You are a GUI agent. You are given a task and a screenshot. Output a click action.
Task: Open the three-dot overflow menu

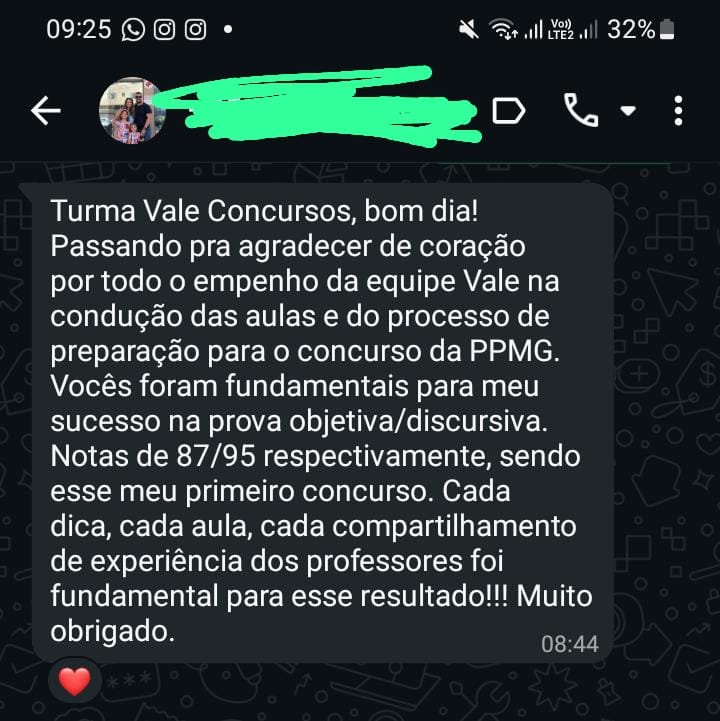point(679,111)
